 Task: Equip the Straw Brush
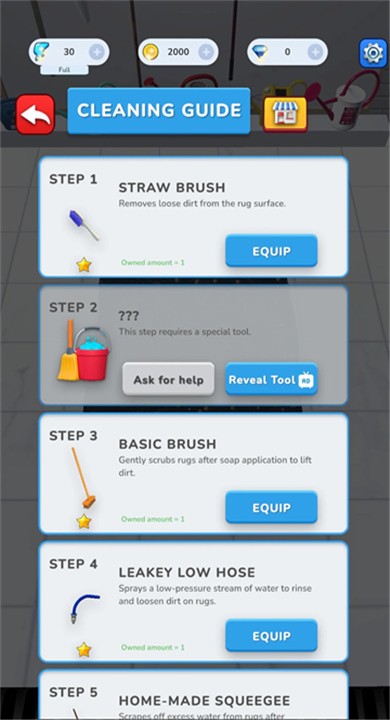(x=271, y=251)
